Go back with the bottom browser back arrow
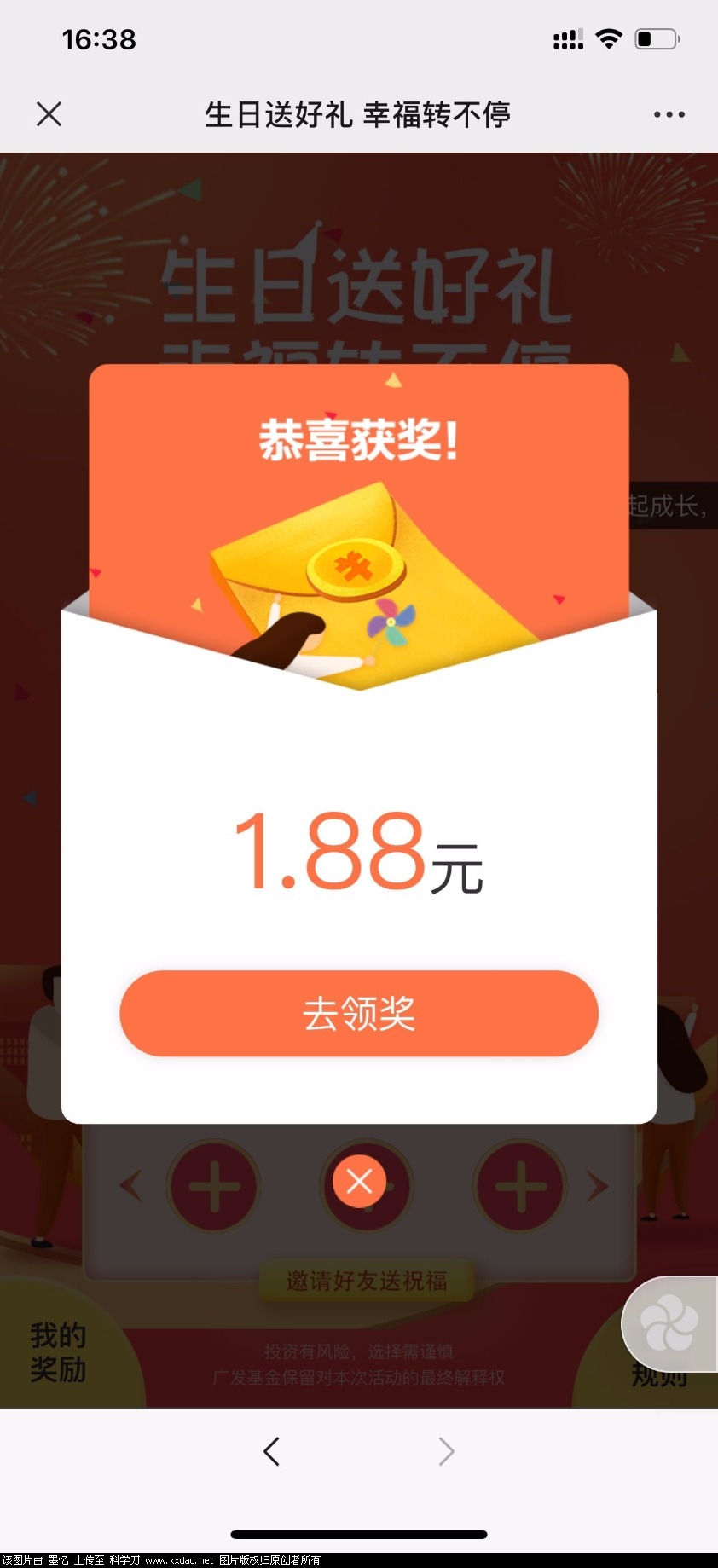 (x=272, y=1451)
